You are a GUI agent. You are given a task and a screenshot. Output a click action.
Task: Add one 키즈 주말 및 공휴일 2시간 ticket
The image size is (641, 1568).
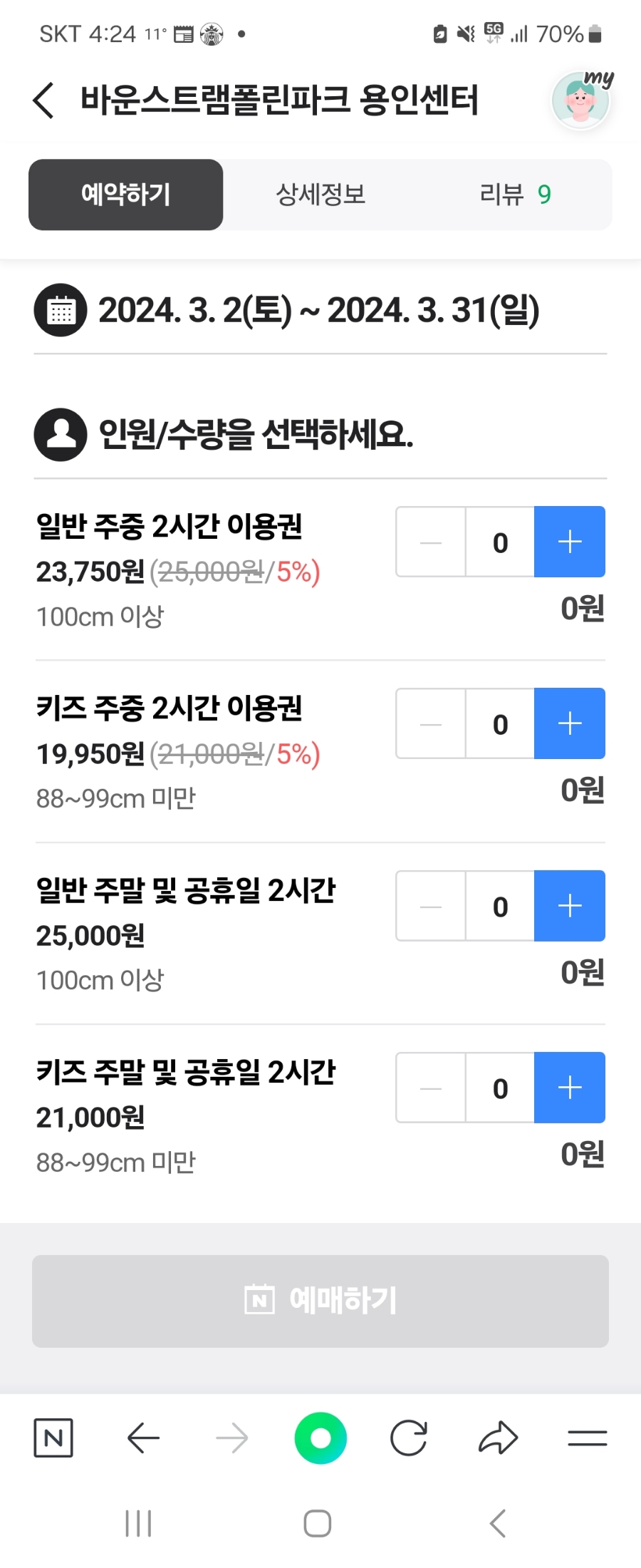click(570, 1088)
